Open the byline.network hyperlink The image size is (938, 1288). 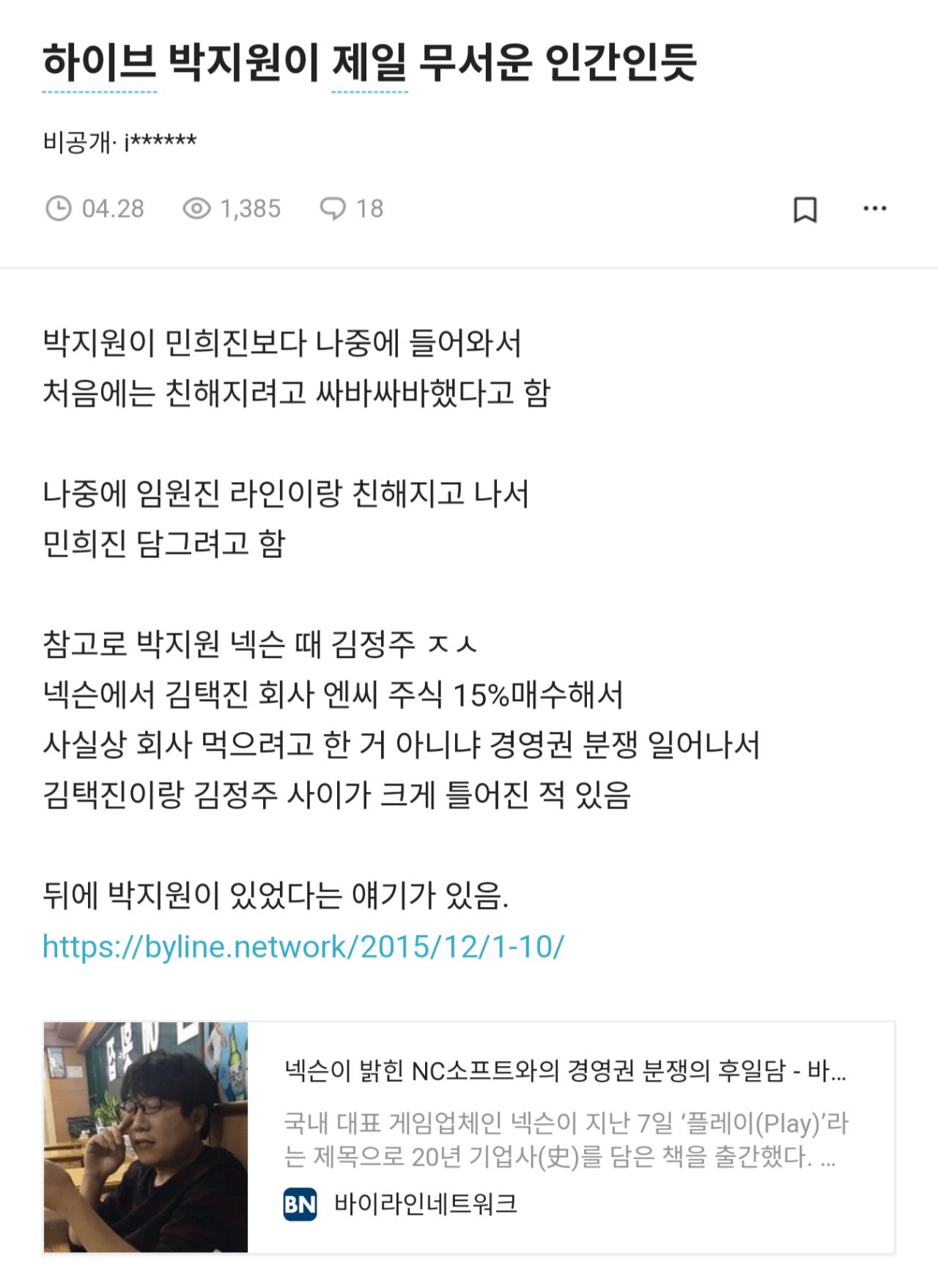tap(306, 947)
